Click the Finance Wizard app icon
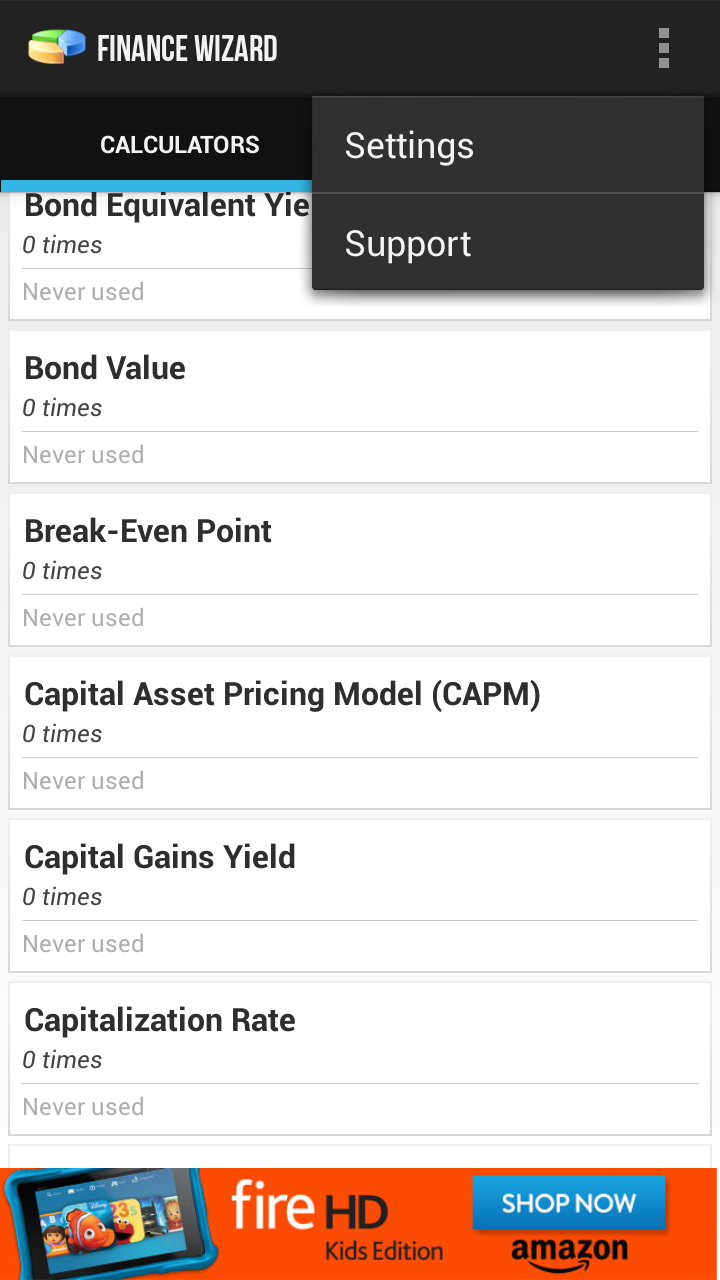The height and width of the screenshot is (1280, 720). click(56, 47)
